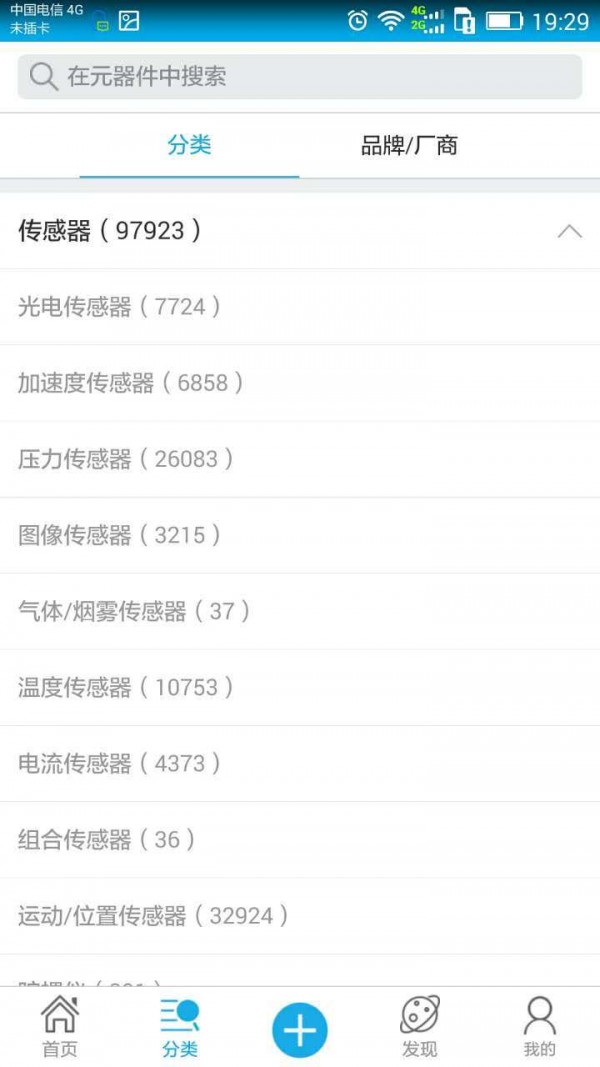This screenshot has height=1067, width=600.
Task: Switch to the 发现 tab
Action: pos(419,1027)
